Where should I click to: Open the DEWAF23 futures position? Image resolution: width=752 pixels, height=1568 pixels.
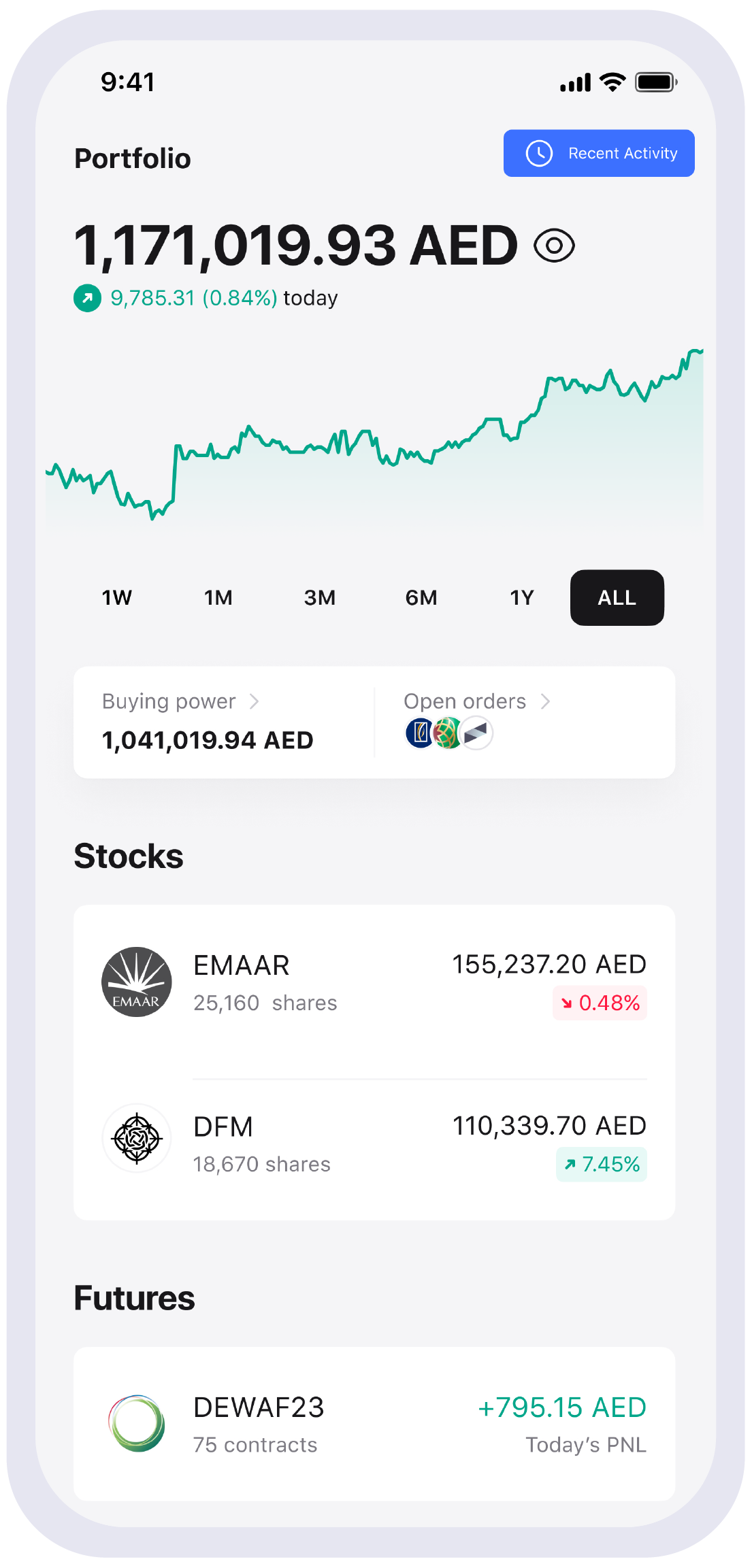tap(374, 1424)
